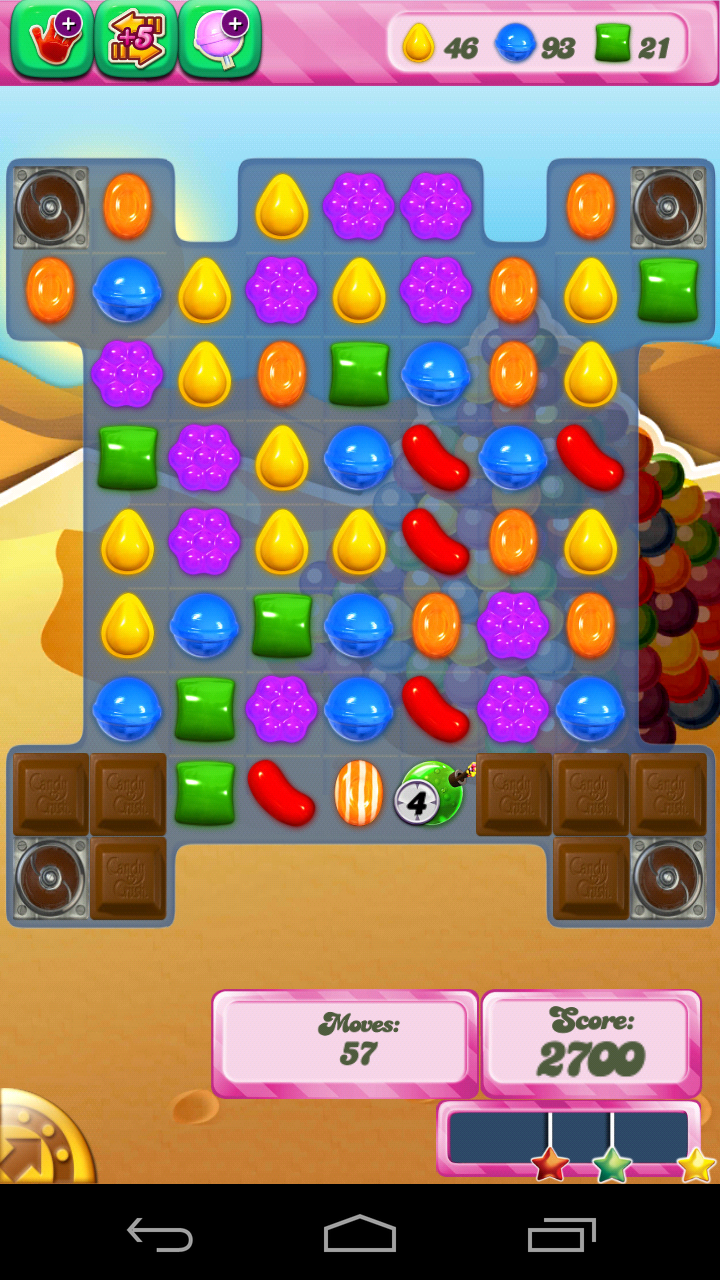Tap the orange striped candy
The width and height of the screenshot is (720, 1280).
(x=358, y=792)
